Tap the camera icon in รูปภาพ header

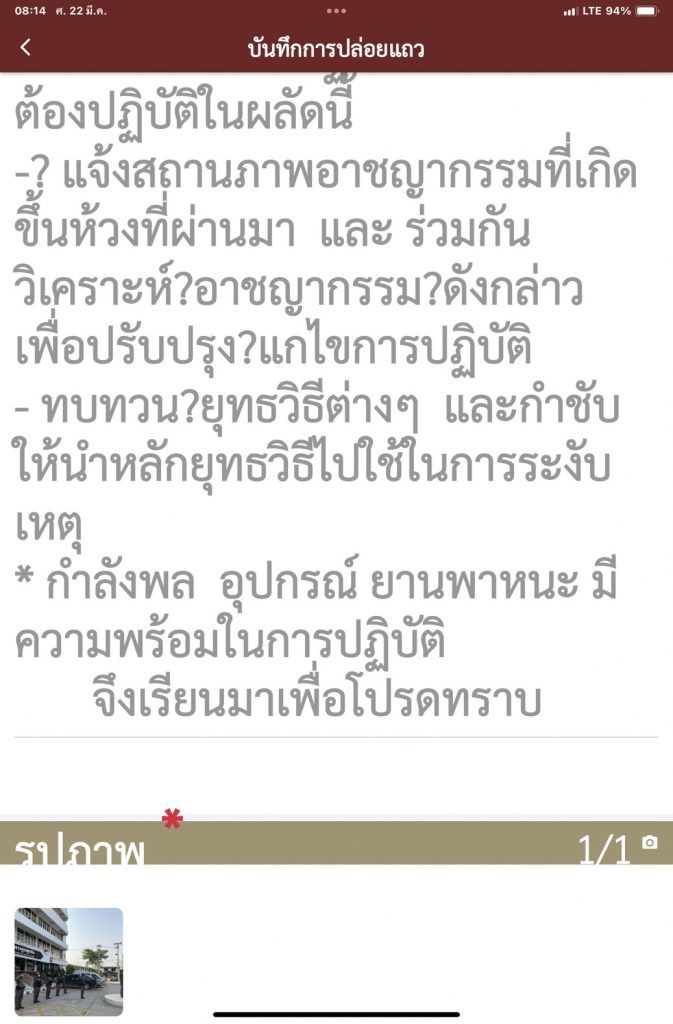point(650,843)
